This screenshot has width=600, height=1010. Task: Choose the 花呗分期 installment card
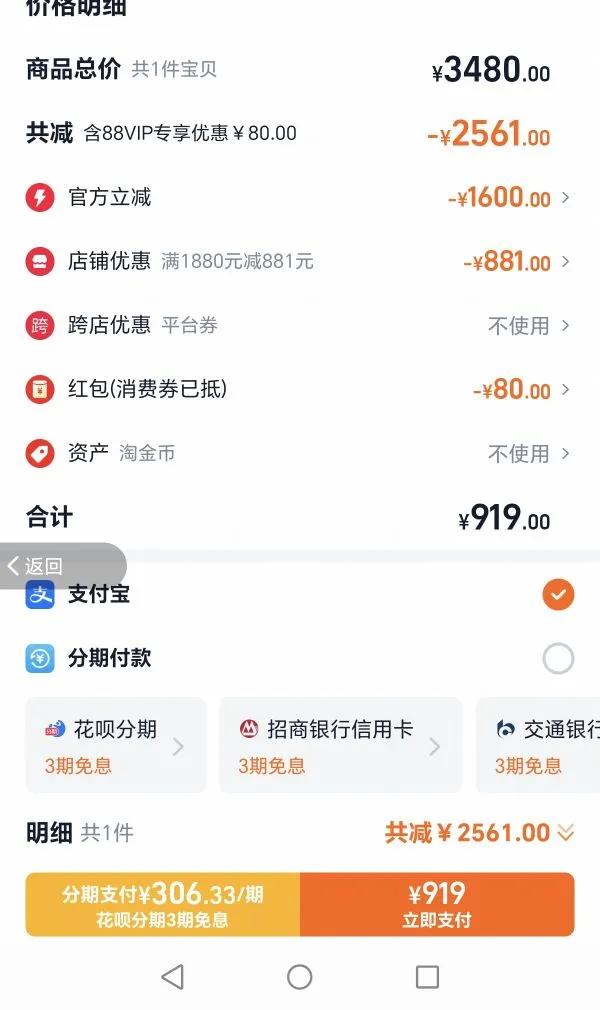click(115, 745)
